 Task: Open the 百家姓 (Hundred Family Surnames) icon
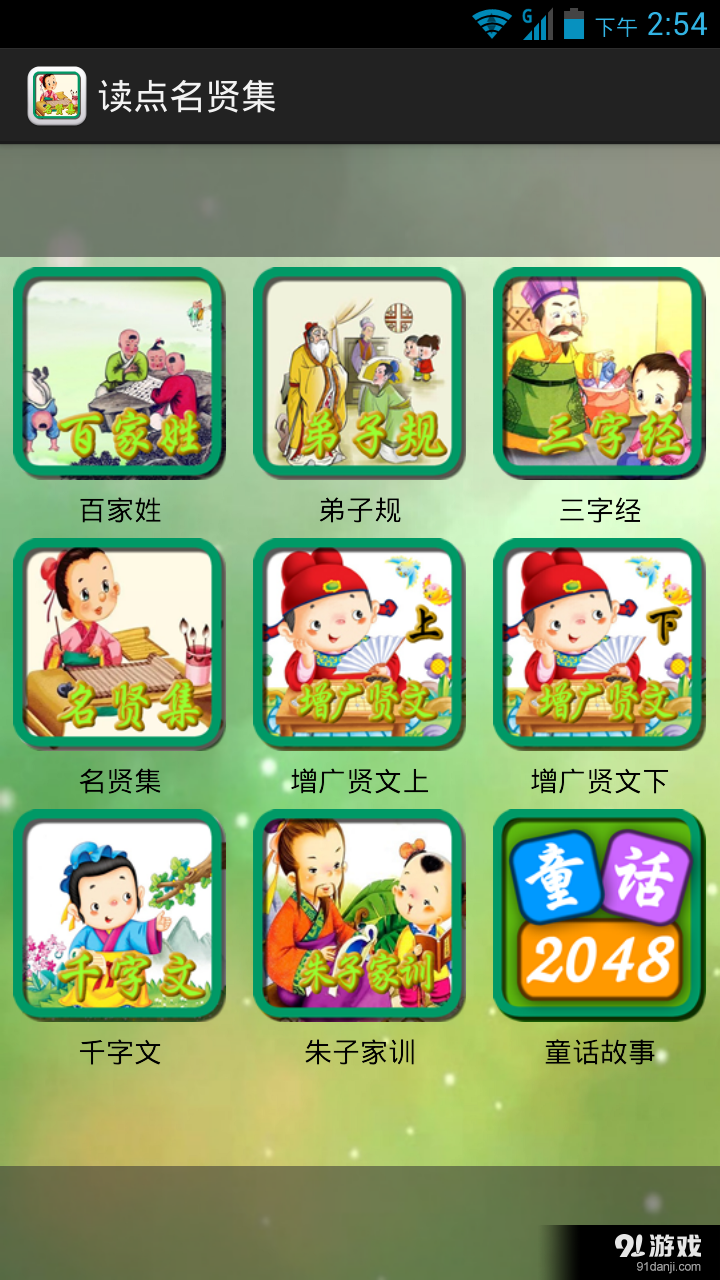[120, 372]
